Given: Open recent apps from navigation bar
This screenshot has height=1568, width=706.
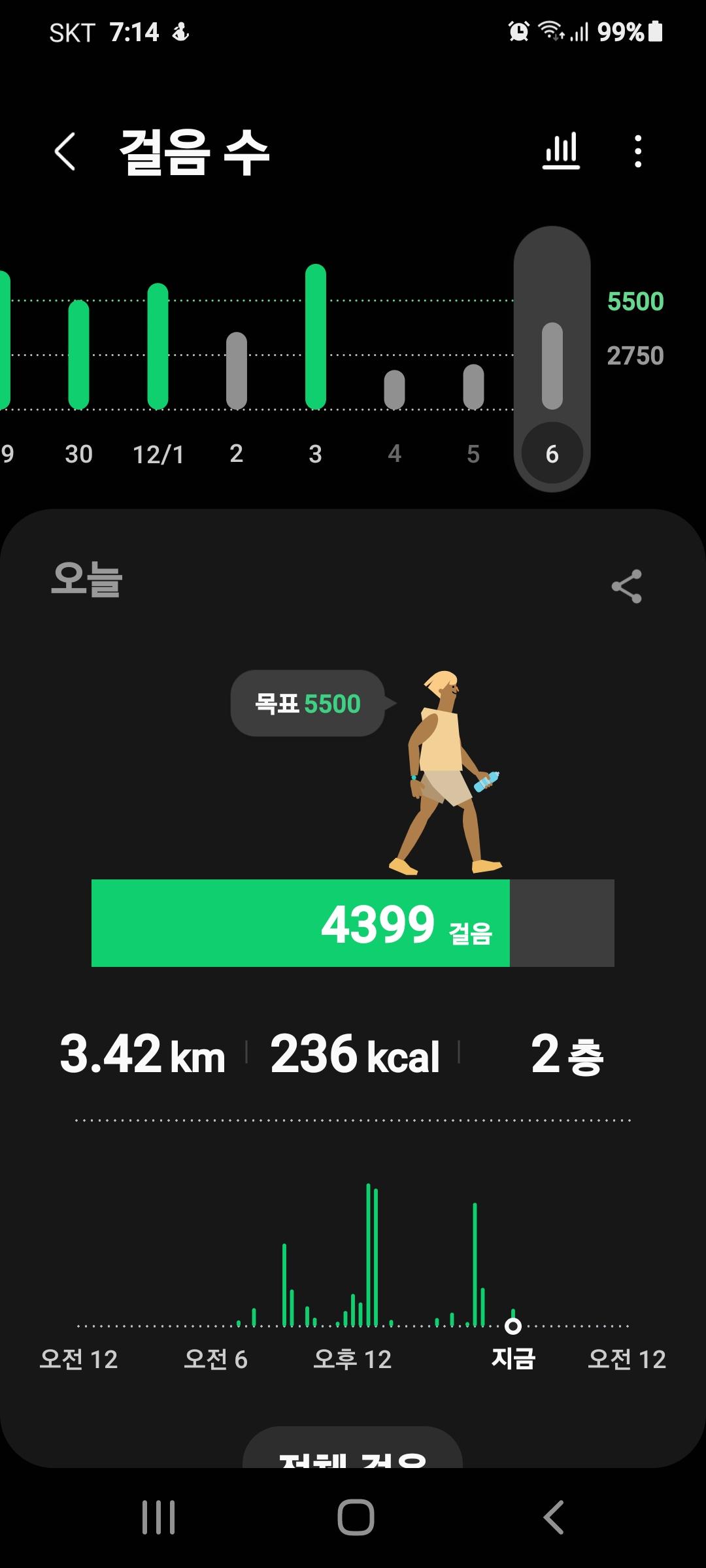Looking at the screenshot, I should (159, 1517).
